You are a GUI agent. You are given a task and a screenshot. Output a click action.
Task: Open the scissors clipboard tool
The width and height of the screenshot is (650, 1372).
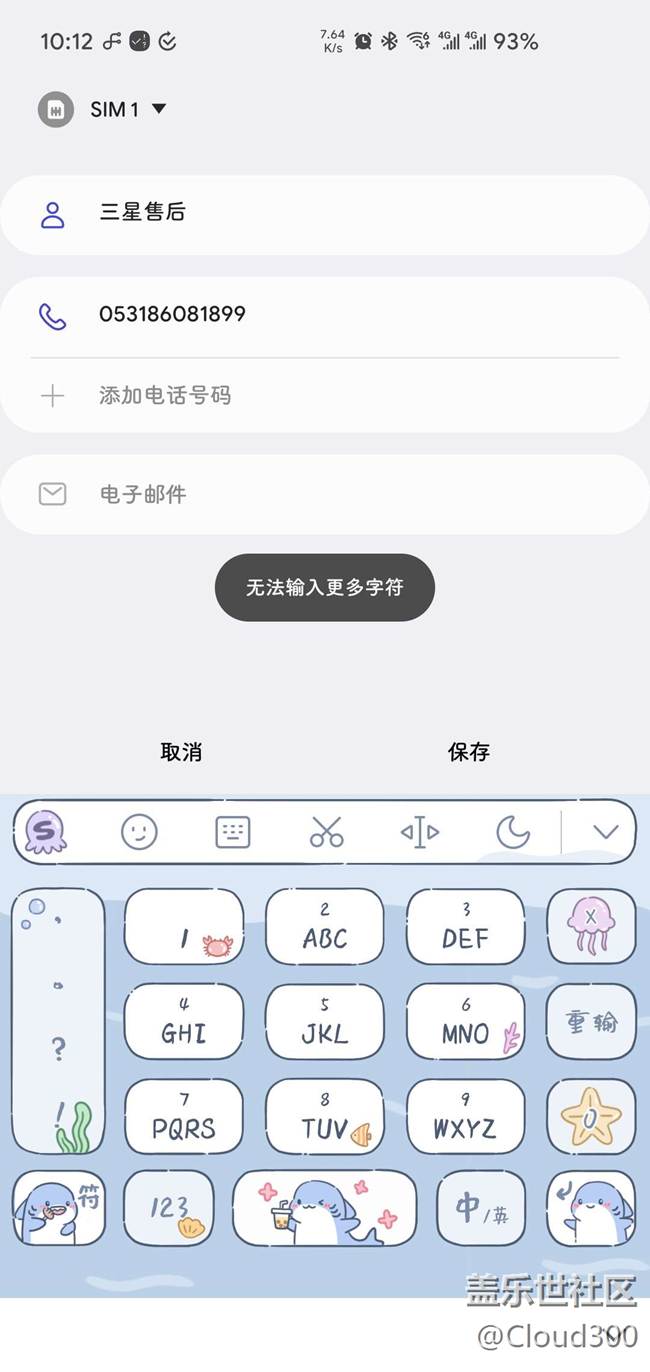(x=326, y=831)
